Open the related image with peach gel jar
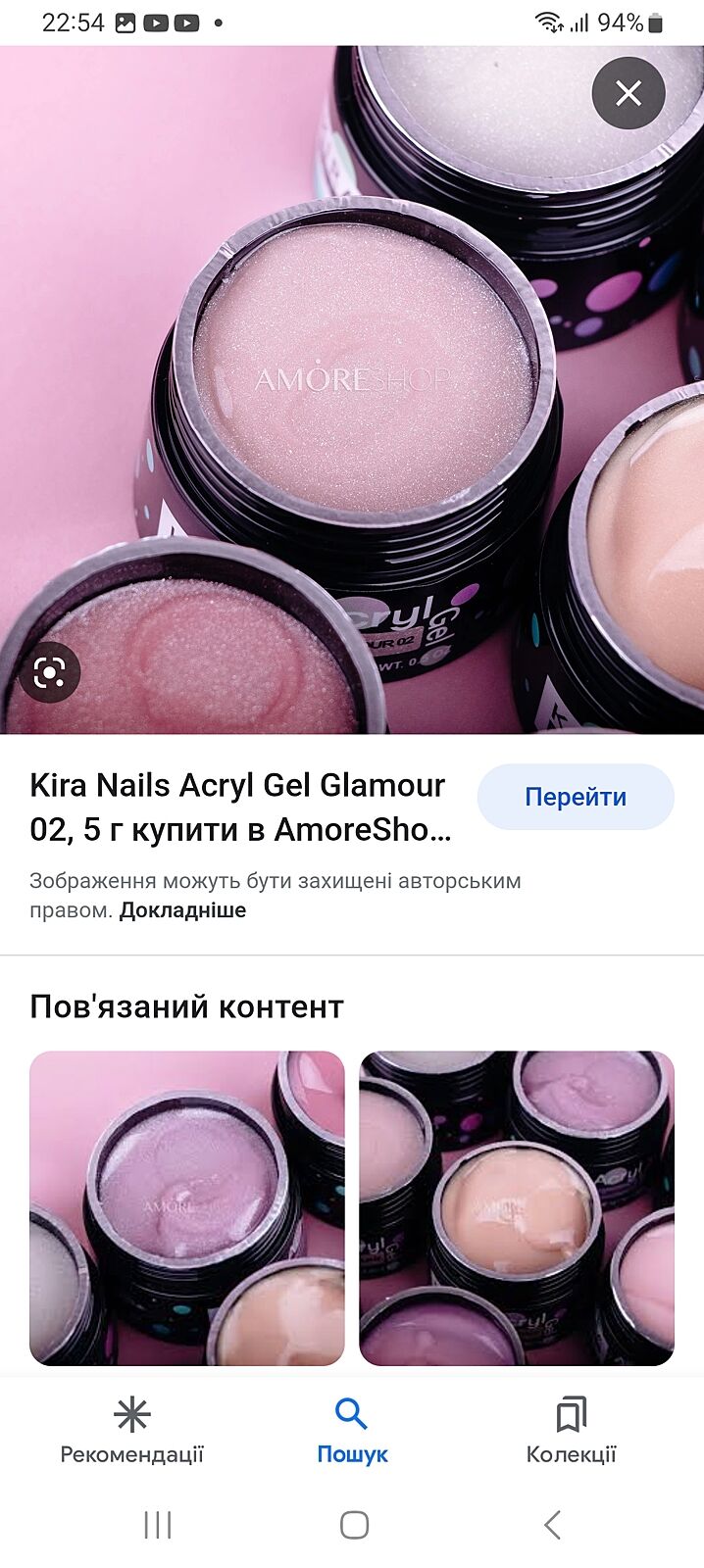The width and height of the screenshot is (704, 1568). click(x=517, y=1207)
